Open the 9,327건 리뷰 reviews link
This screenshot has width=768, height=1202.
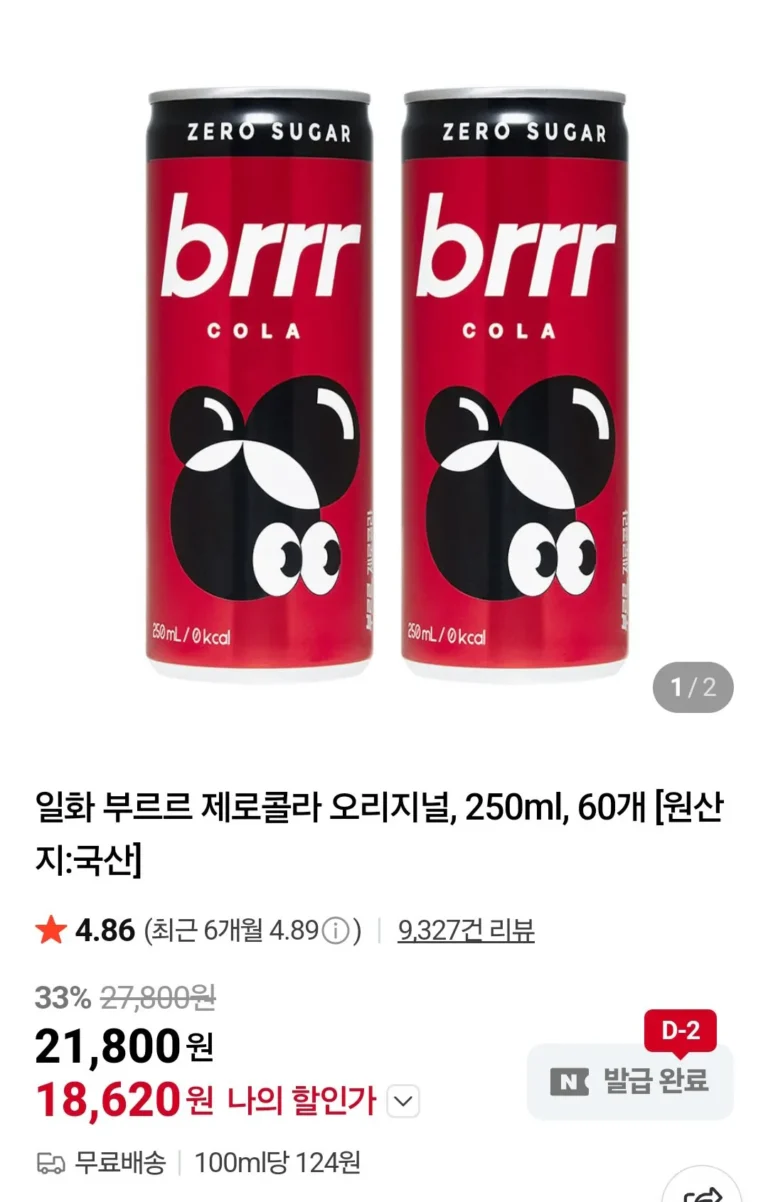465,931
